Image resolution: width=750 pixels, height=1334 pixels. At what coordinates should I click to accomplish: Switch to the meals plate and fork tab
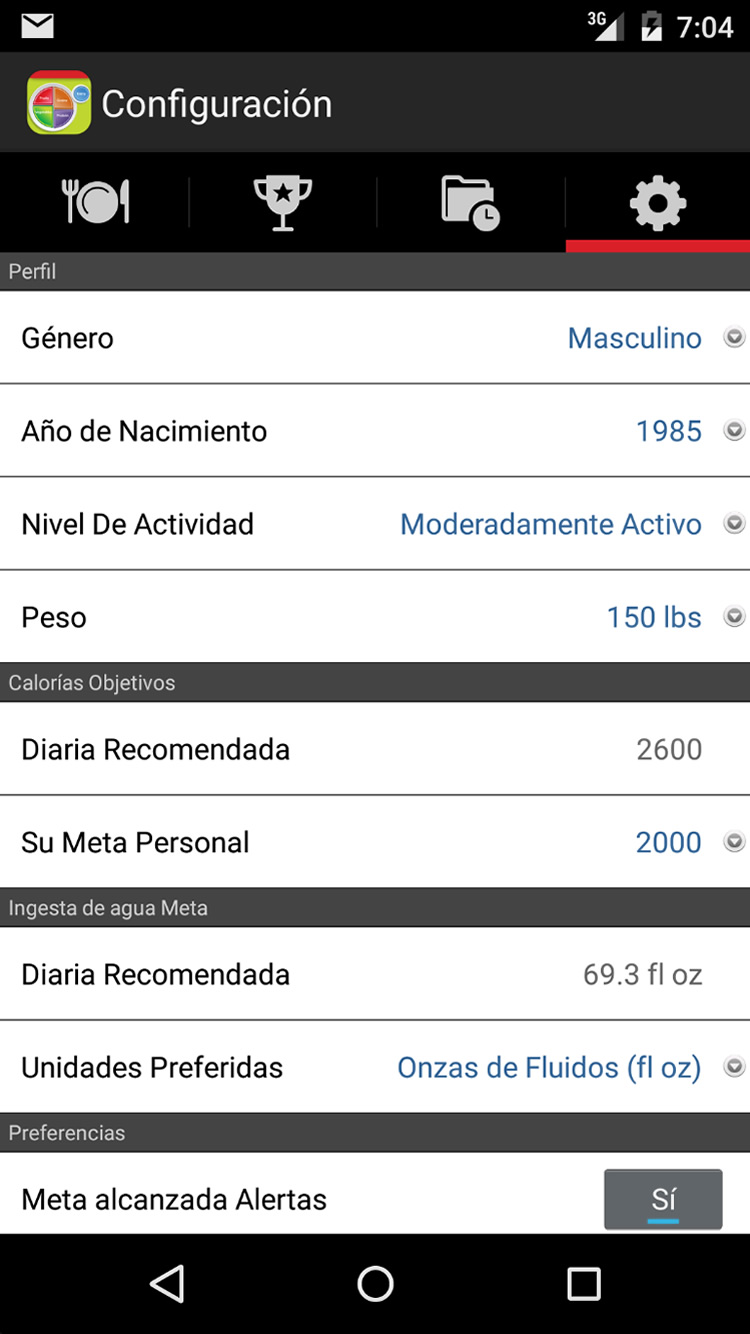click(x=94, y=202)
